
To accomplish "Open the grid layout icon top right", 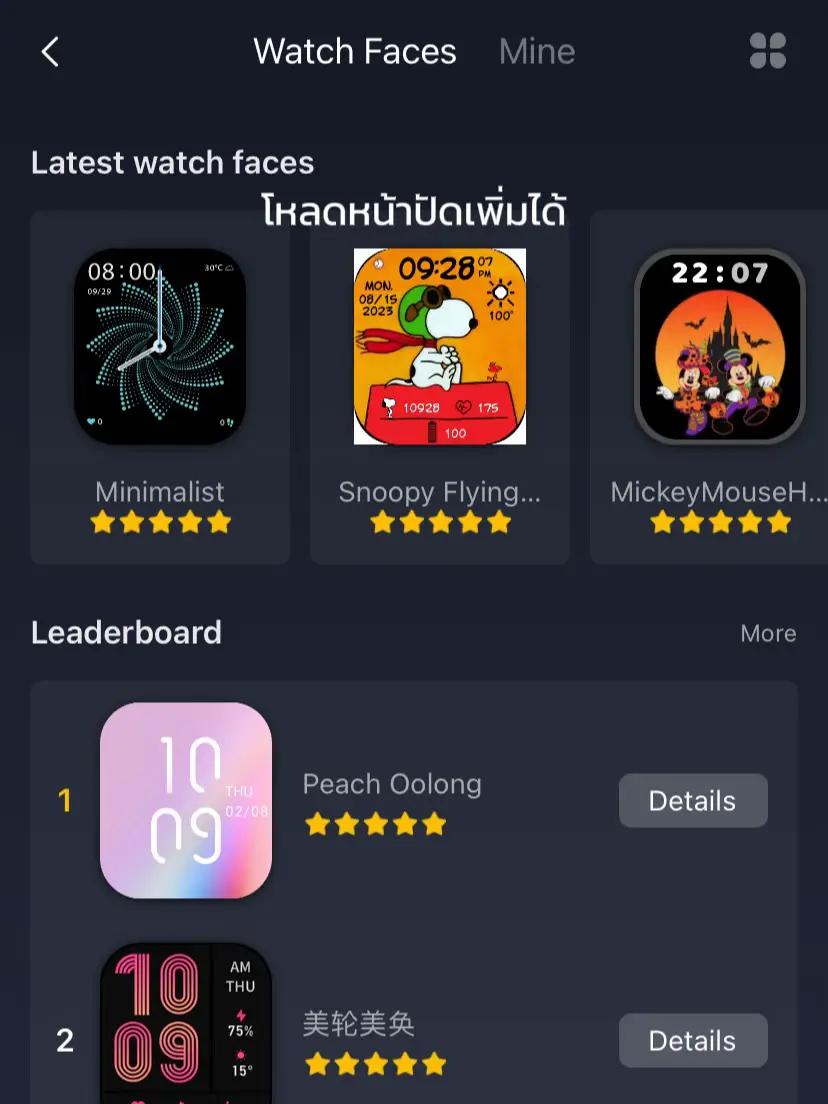I will coord(768,51).
